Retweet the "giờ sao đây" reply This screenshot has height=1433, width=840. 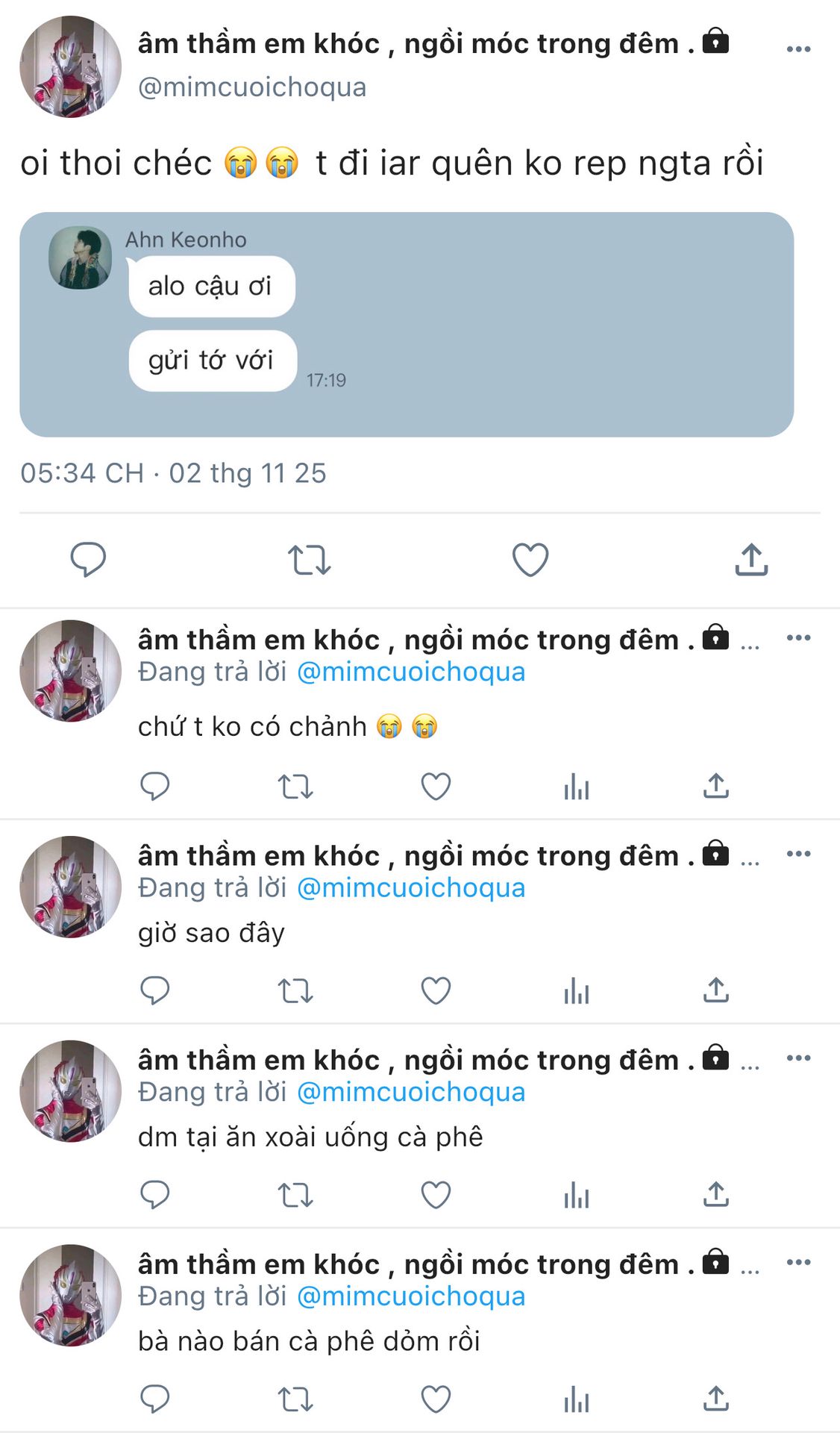295,991
